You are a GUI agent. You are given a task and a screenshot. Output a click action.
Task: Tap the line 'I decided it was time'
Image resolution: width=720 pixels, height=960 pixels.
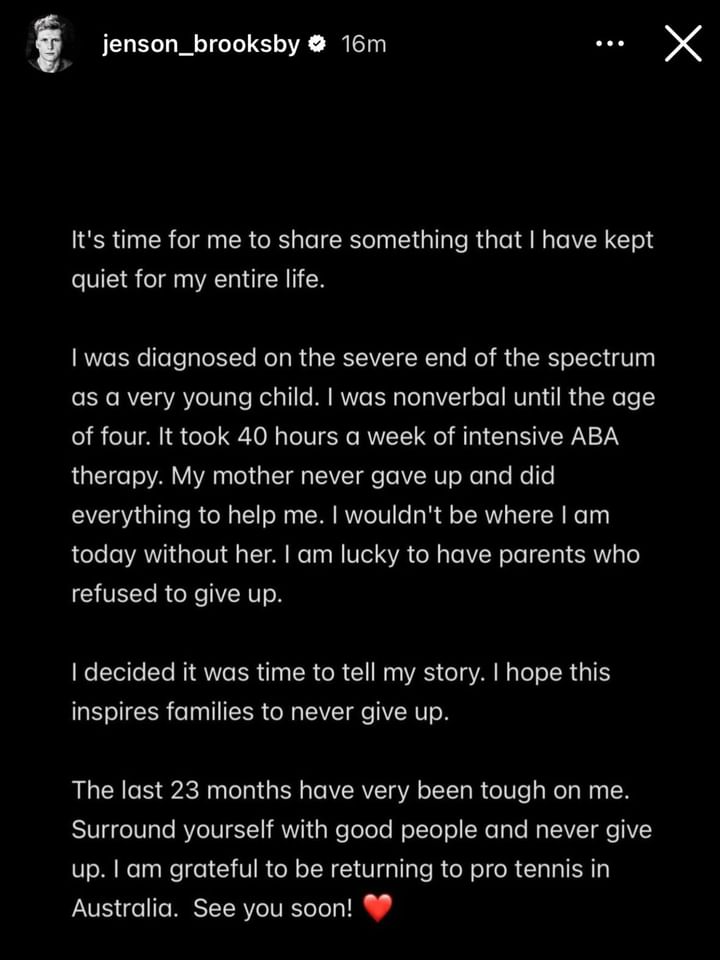coord(340,672)
